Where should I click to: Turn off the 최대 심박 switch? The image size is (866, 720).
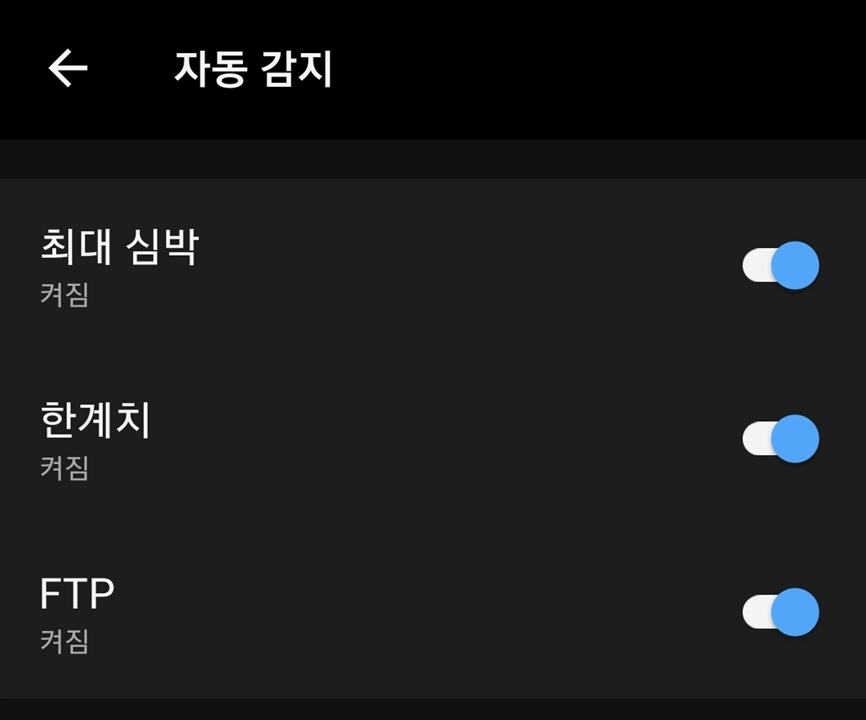pos(780,266)
